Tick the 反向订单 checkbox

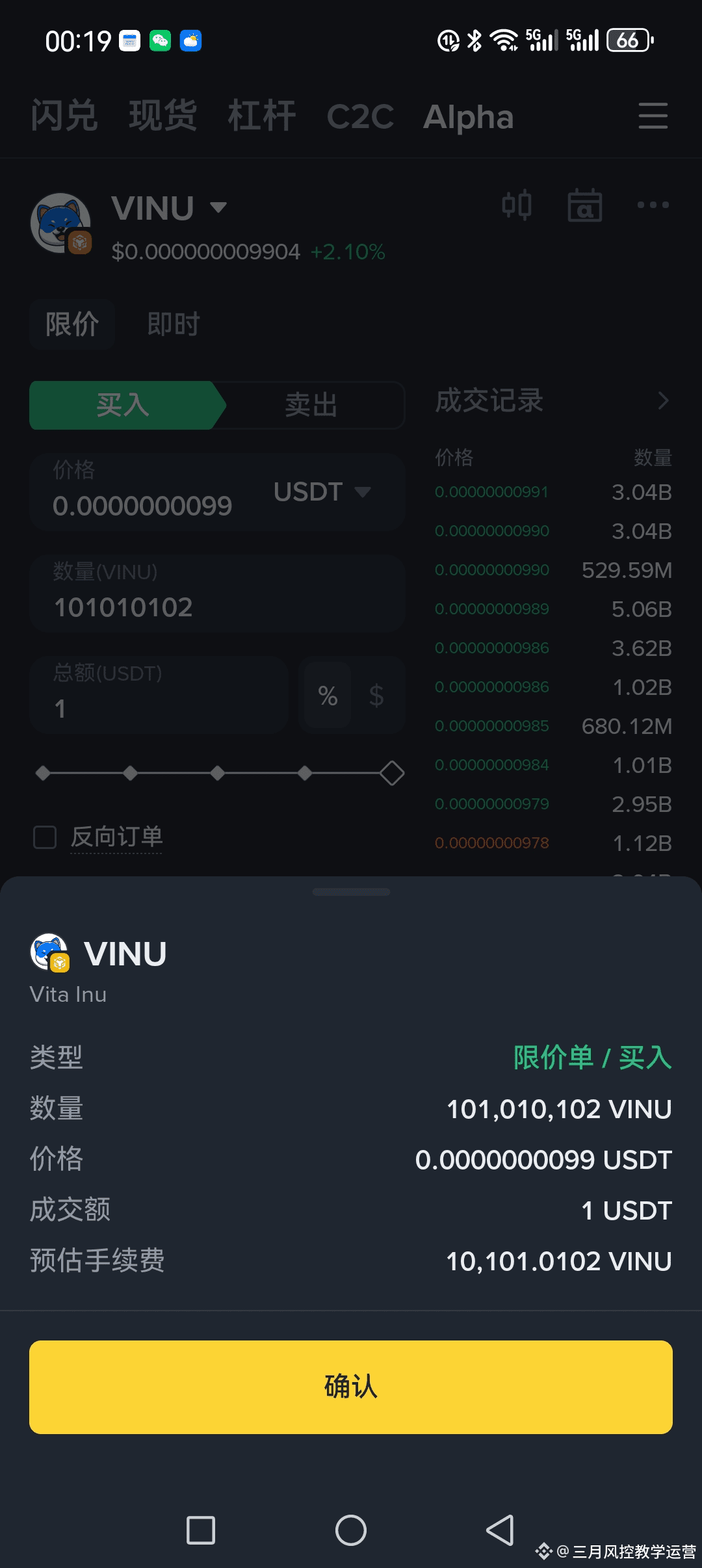point(45,837)
